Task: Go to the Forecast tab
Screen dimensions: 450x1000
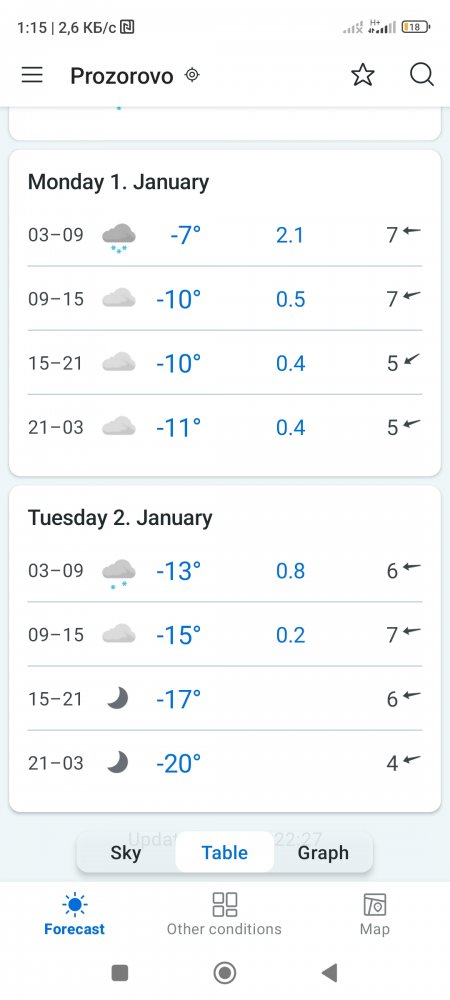Action: point(75,915)
